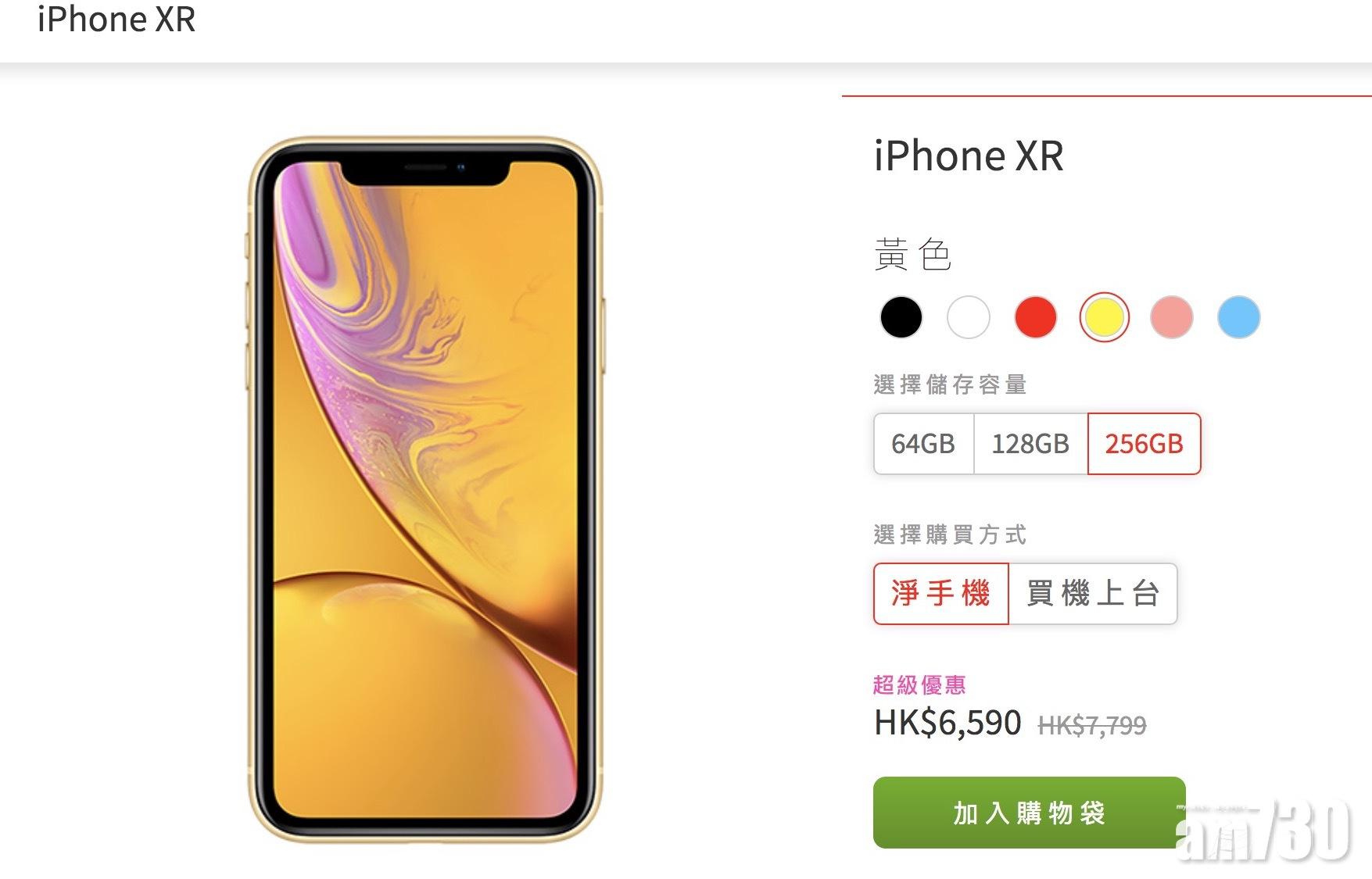This screenshot has width=1372, height=879.
Task: Pick 256GB storage capacity
Action: 1144,444
